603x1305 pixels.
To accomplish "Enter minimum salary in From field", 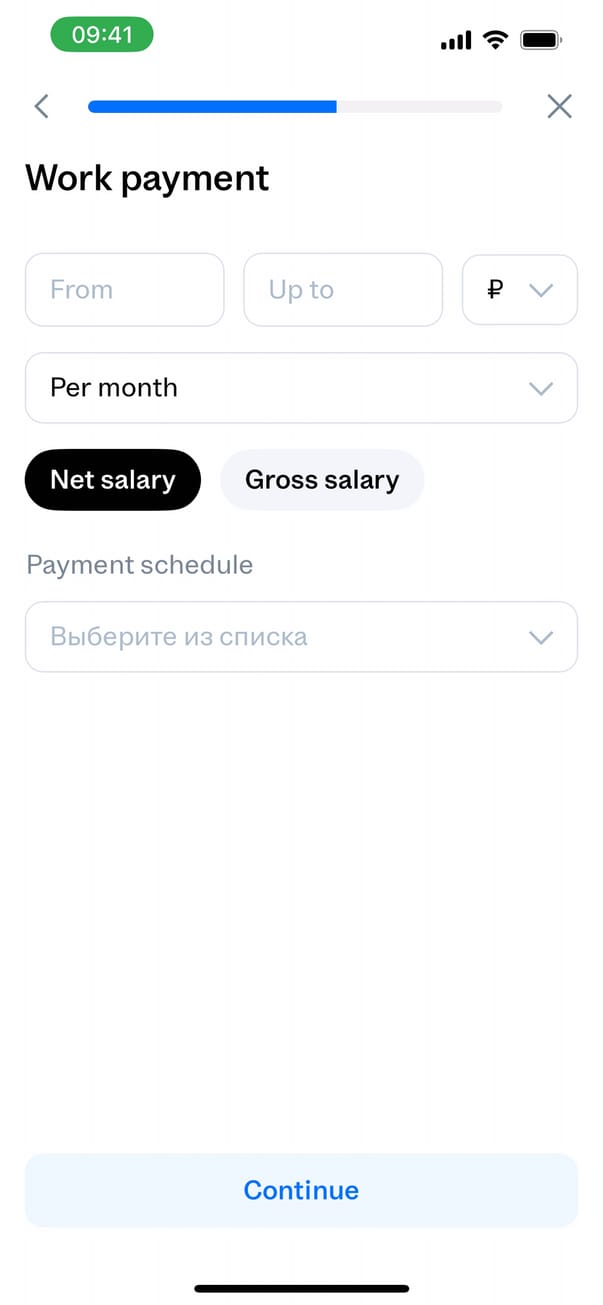I will pyautogui.click(x=124, y=290).
